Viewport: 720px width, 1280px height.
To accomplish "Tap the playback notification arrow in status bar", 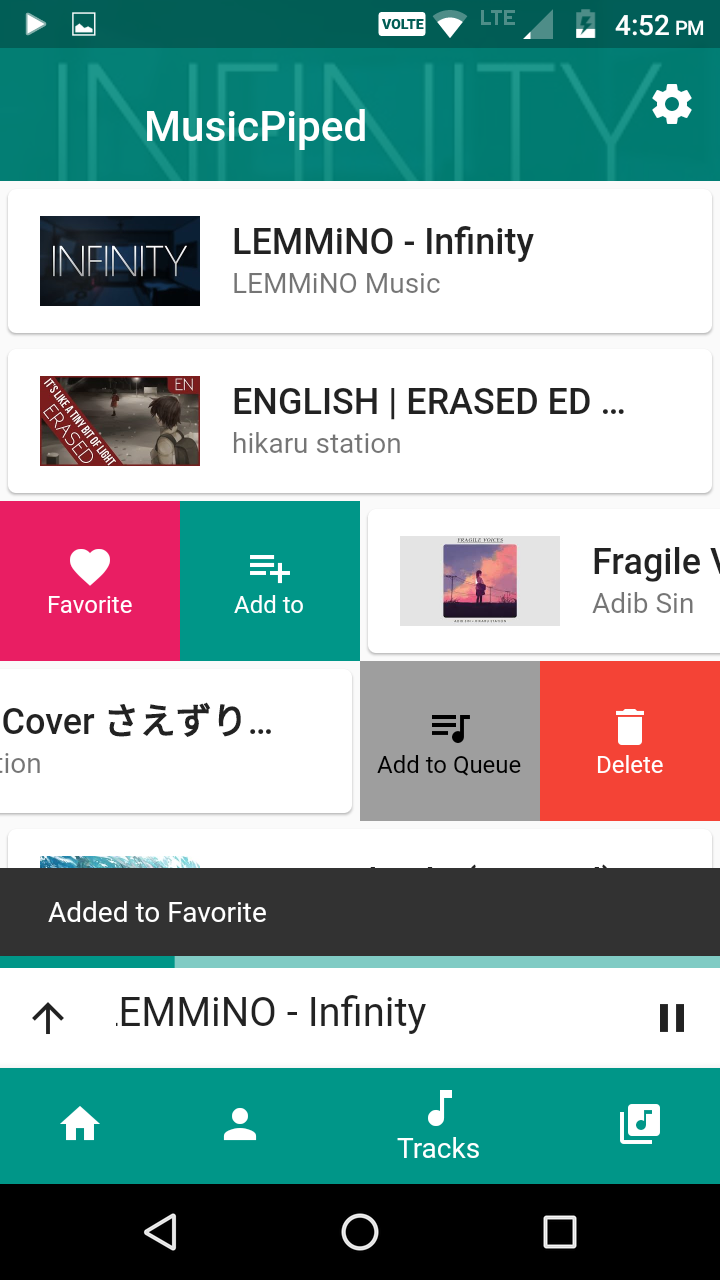I will tap(32, 23).
